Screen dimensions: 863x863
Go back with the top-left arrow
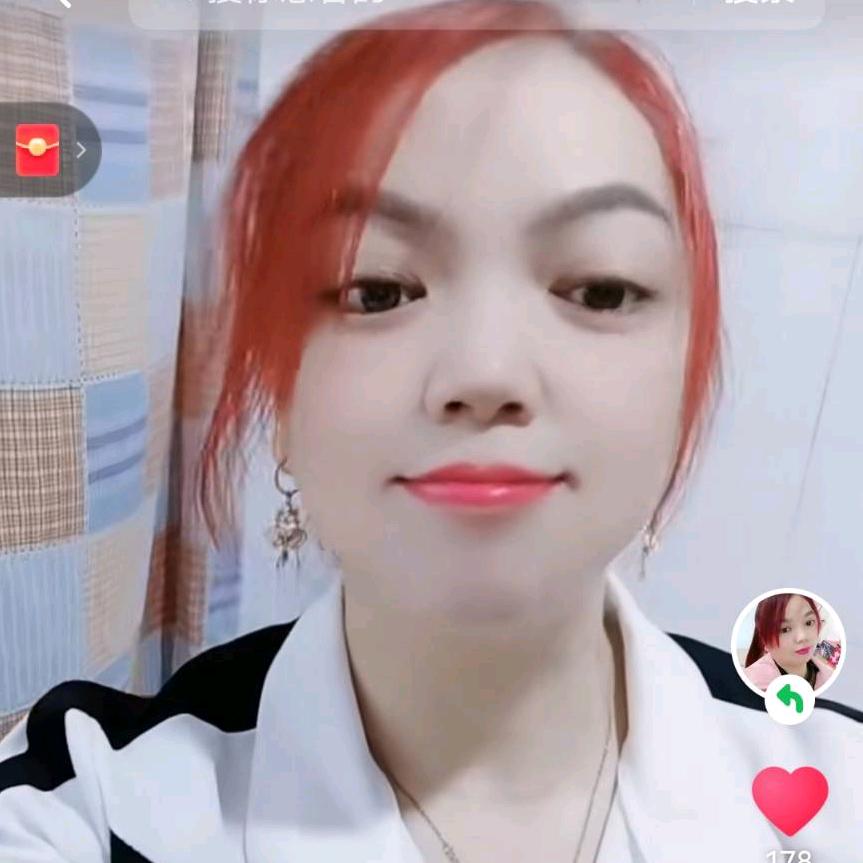click(x=62, y=4)
